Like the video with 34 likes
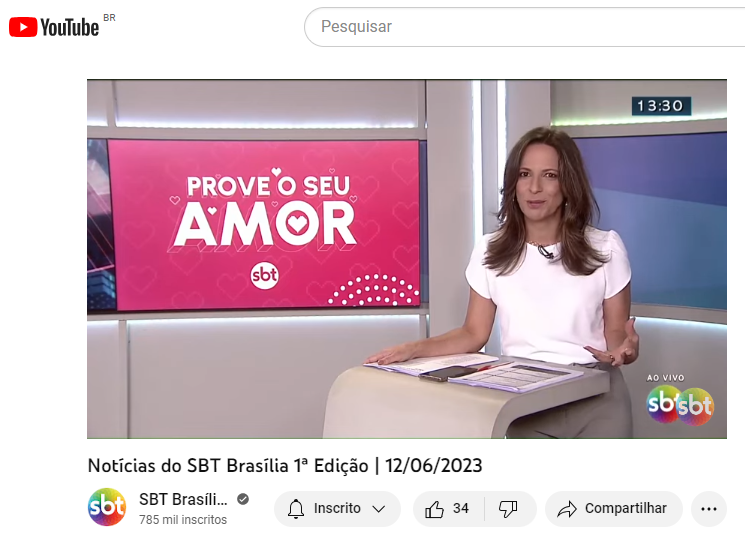 (448, 509)
